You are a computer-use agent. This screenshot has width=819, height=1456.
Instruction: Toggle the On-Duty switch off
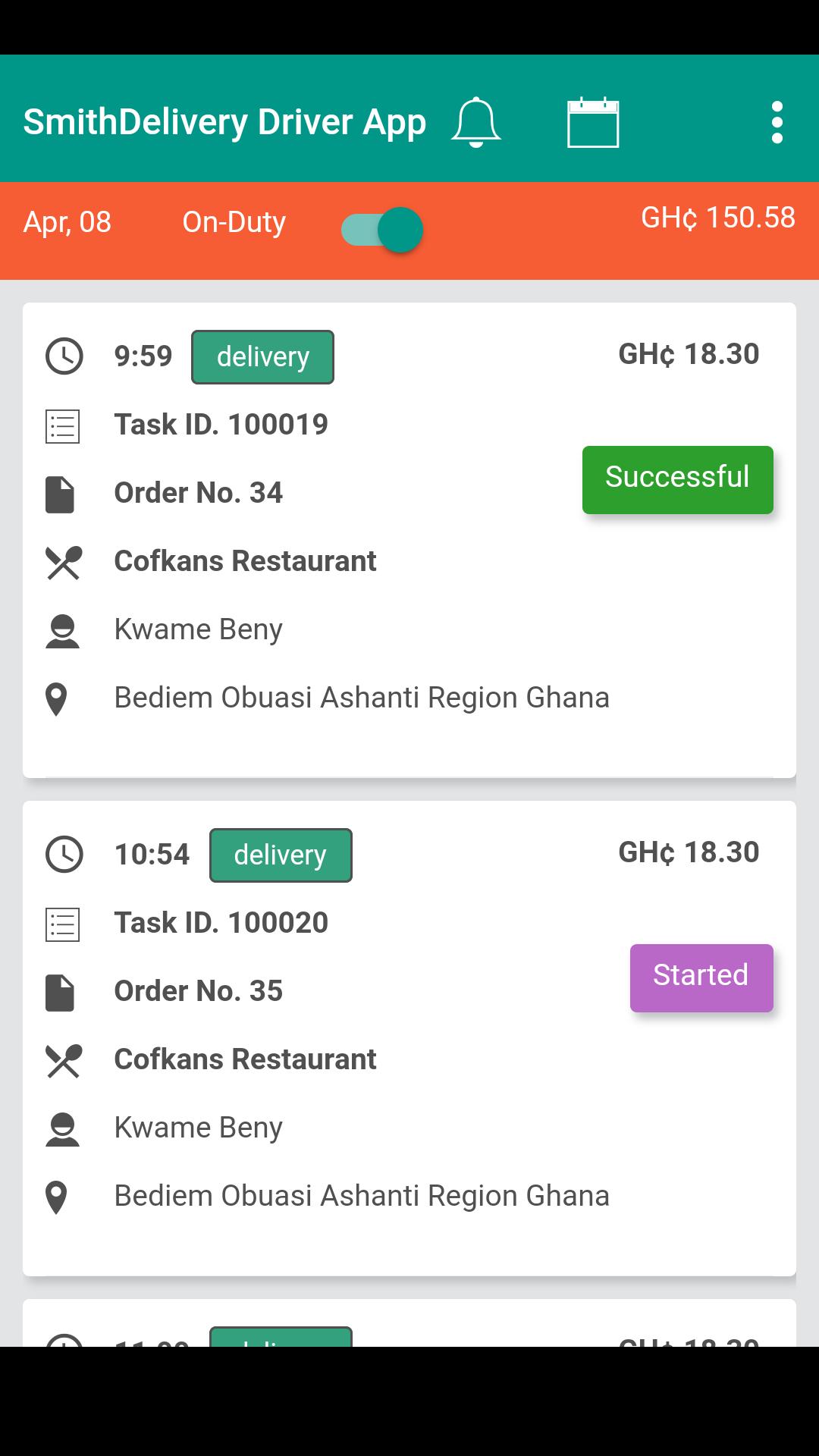click(x=381, y=230)
